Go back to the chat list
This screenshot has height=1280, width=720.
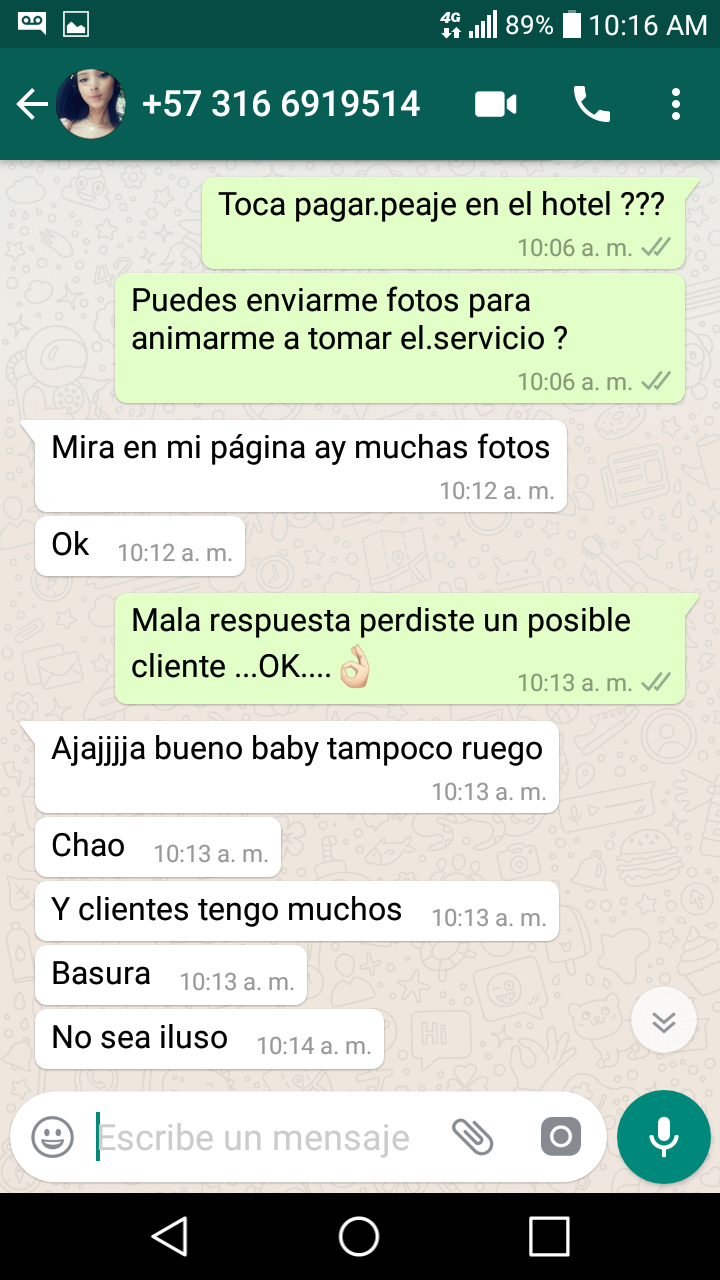(32, 104)
